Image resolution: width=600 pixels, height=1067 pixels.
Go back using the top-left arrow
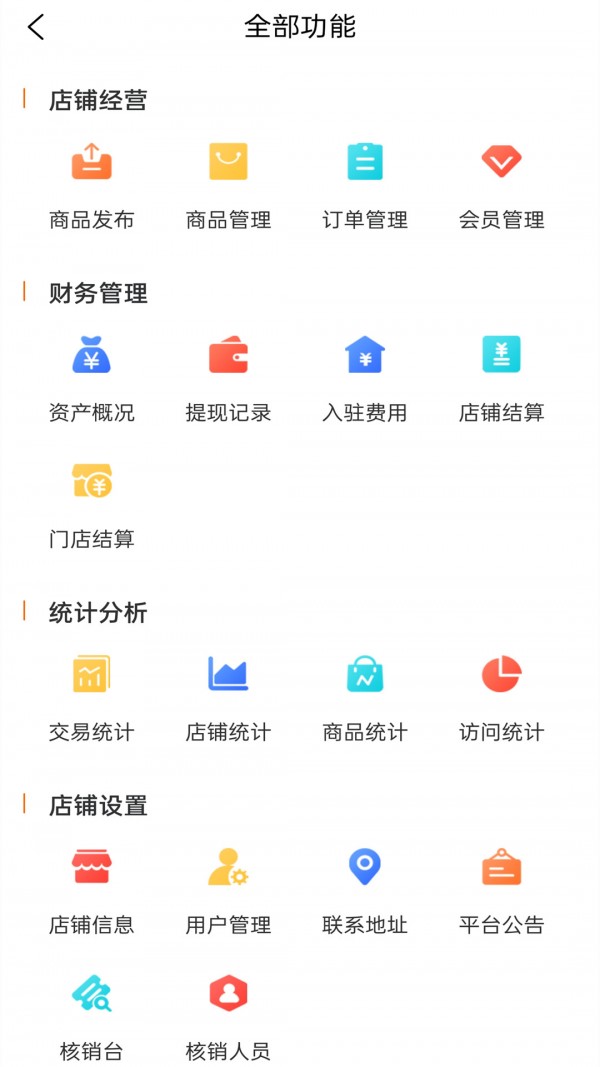36,27
